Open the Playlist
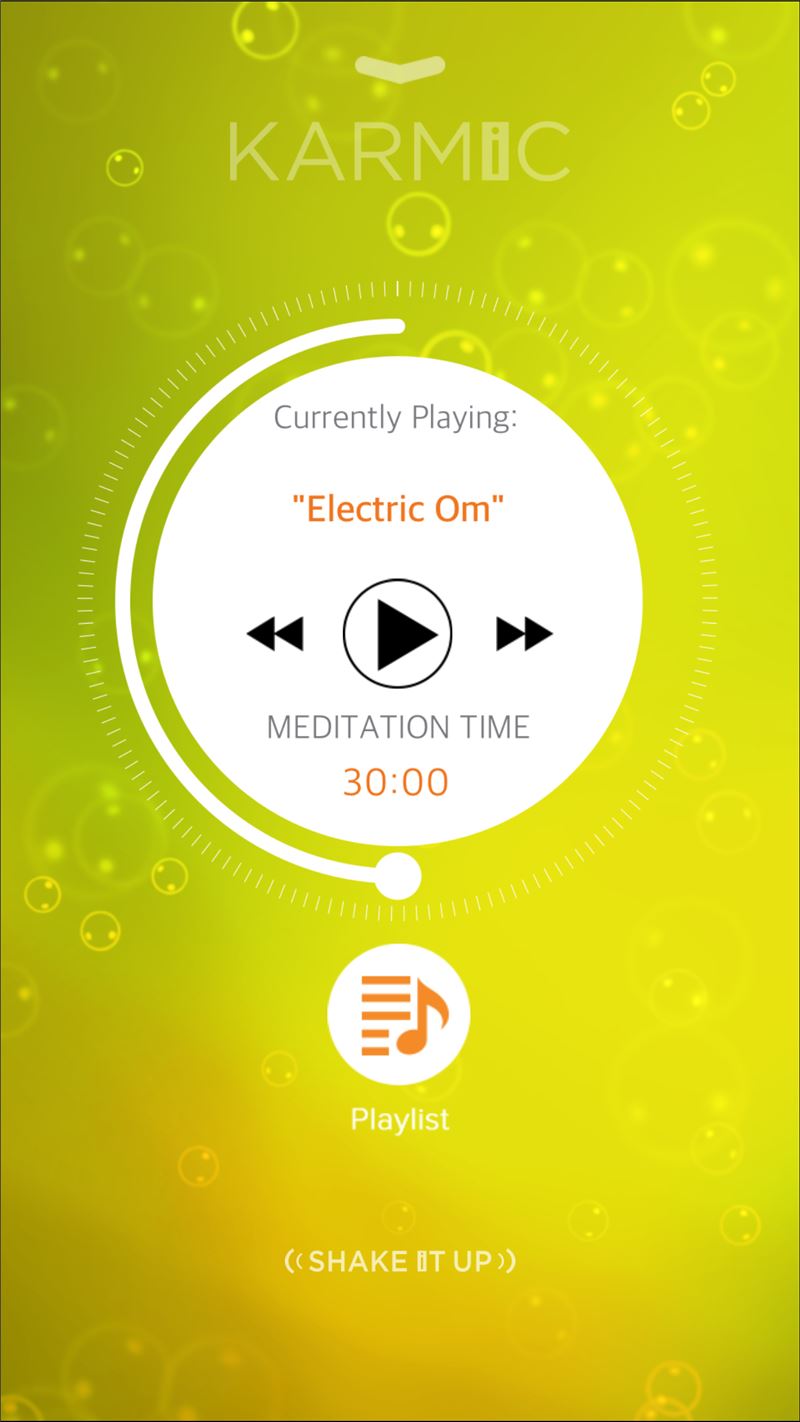800x1422 pixels. coord(399,1014)
